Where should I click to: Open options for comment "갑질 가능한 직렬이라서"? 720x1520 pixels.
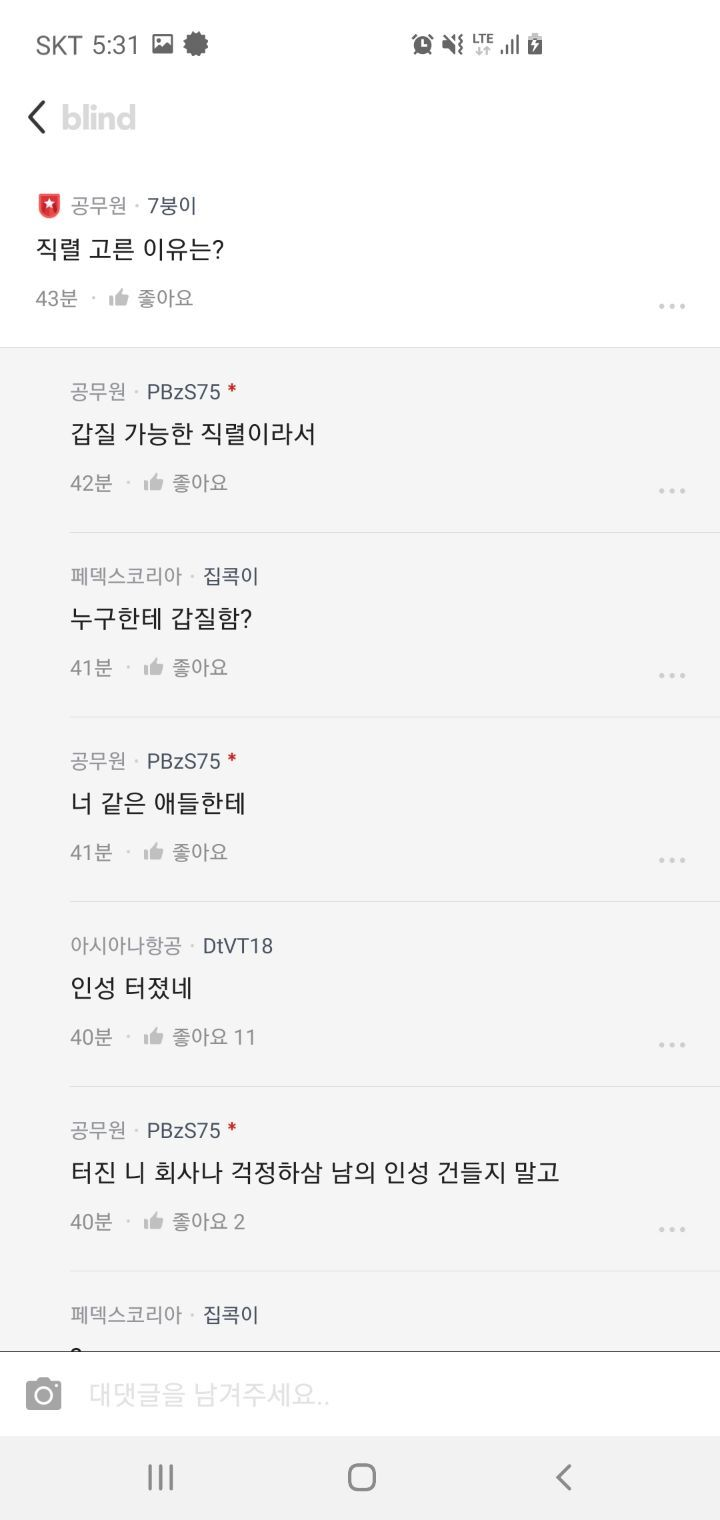pyautogui.click(x=672, y=491)
